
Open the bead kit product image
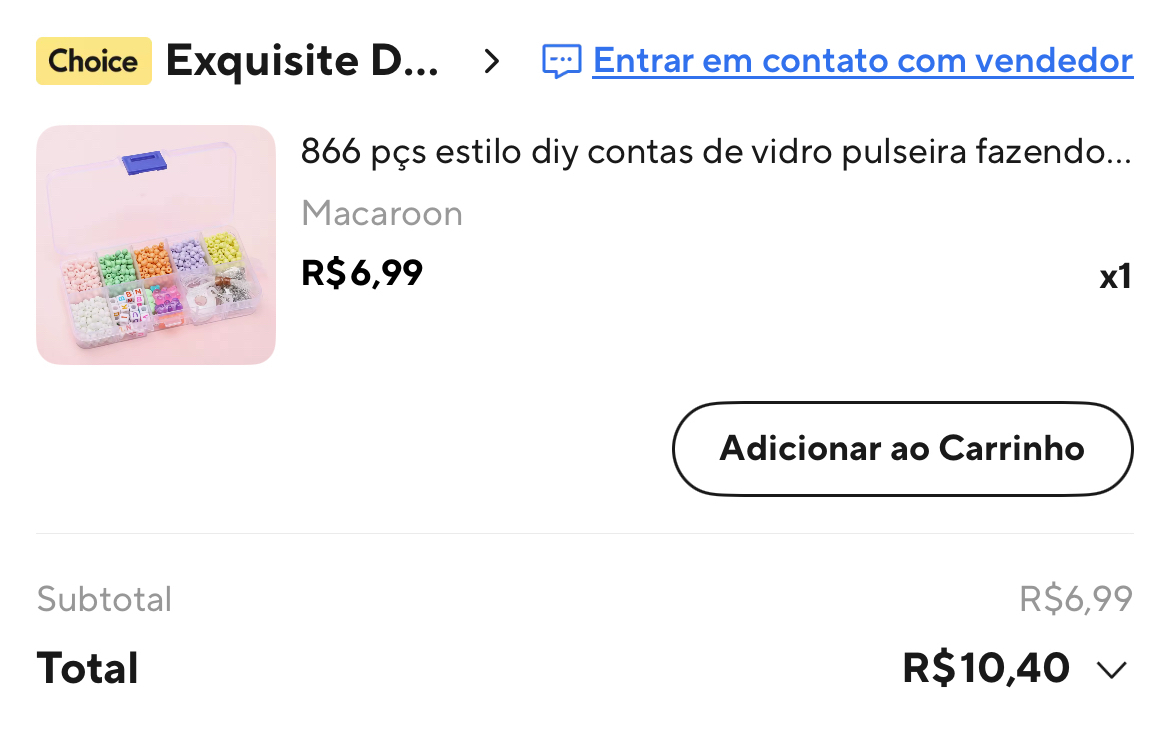[x=156, y=245]
